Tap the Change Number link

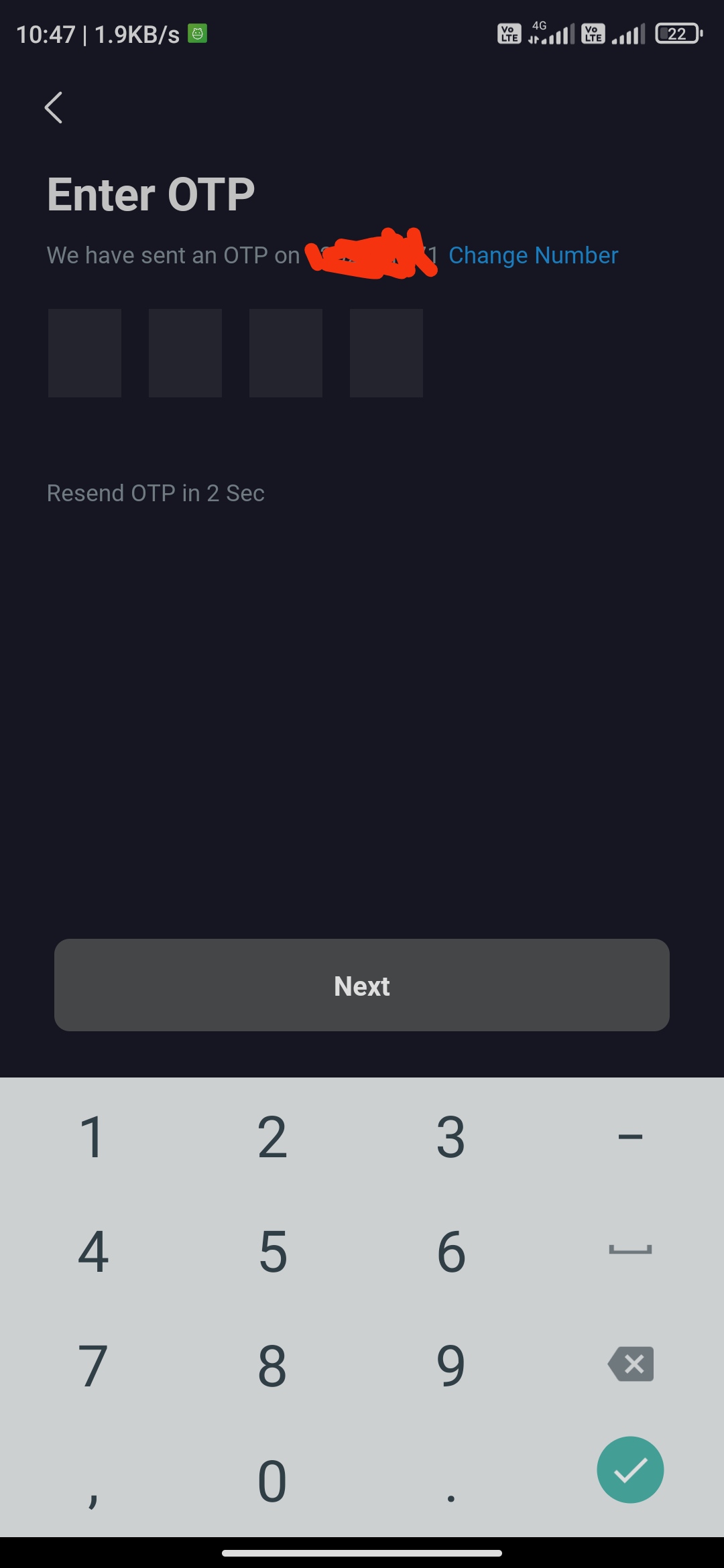point(533,255)
